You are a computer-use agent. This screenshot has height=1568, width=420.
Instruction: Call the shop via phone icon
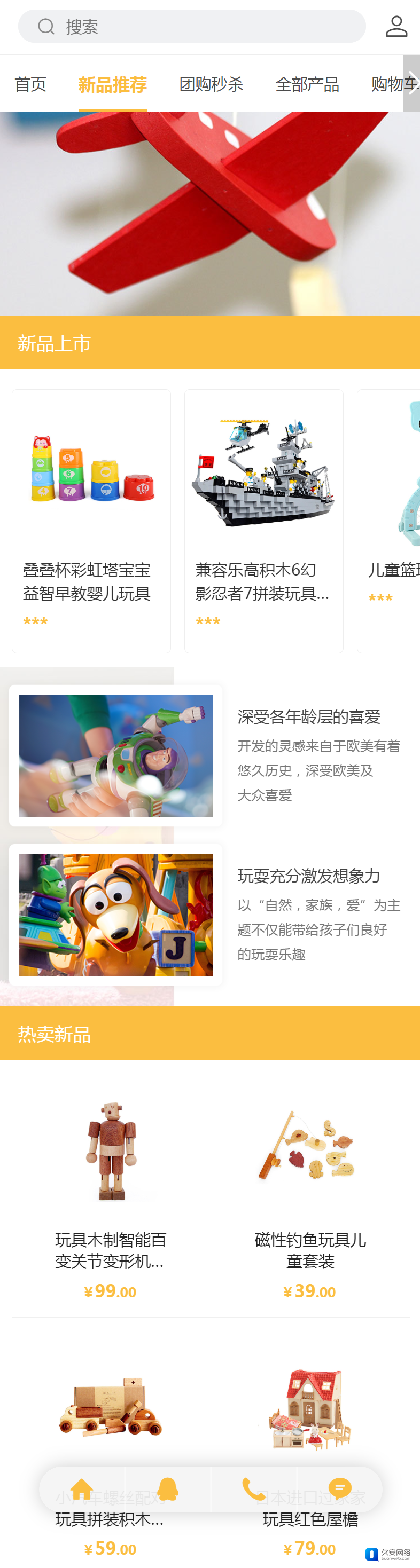pyautogui.click(x=254, y=1489)
